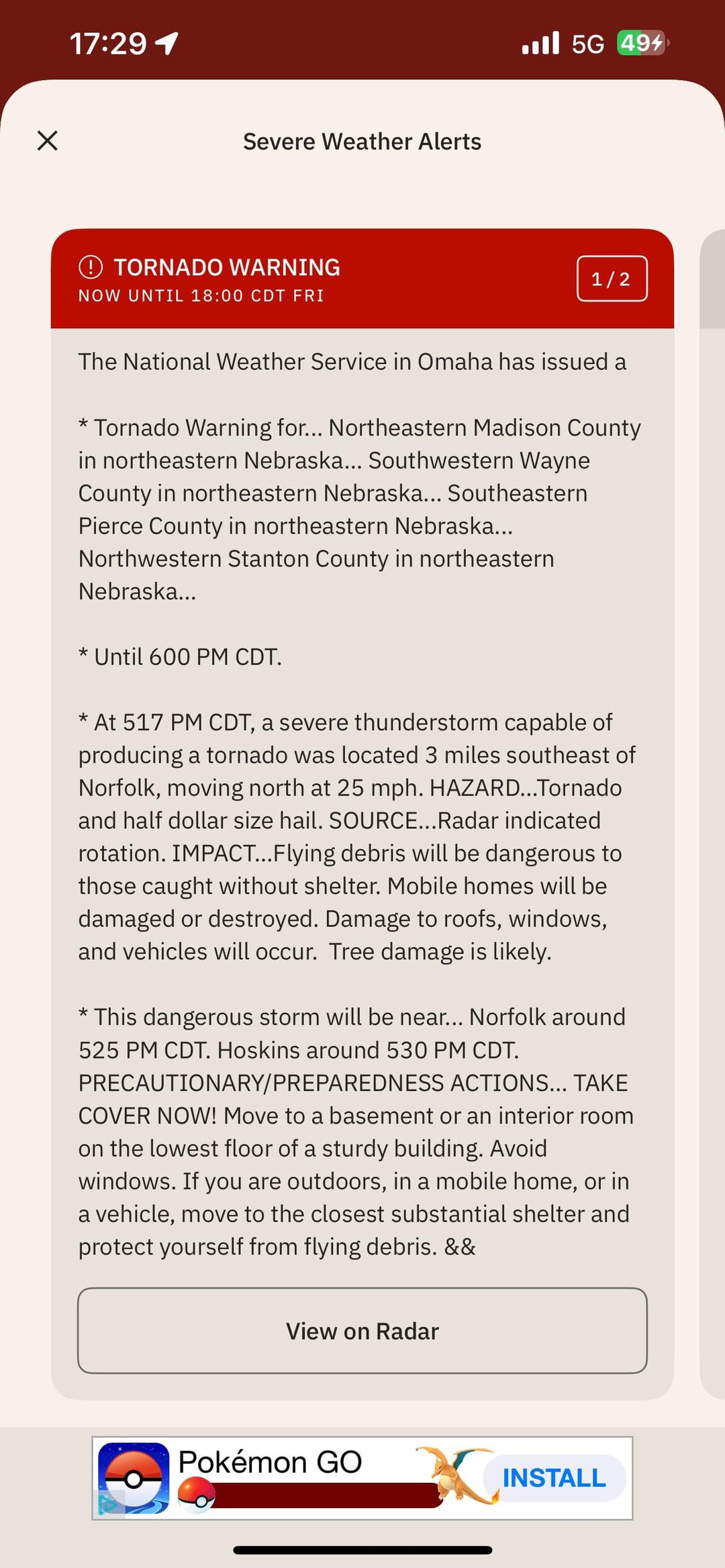Tap the 1 / 2 alert page indicator
Viewport: 725px width, 1568px height.
(x=612, y=279)
